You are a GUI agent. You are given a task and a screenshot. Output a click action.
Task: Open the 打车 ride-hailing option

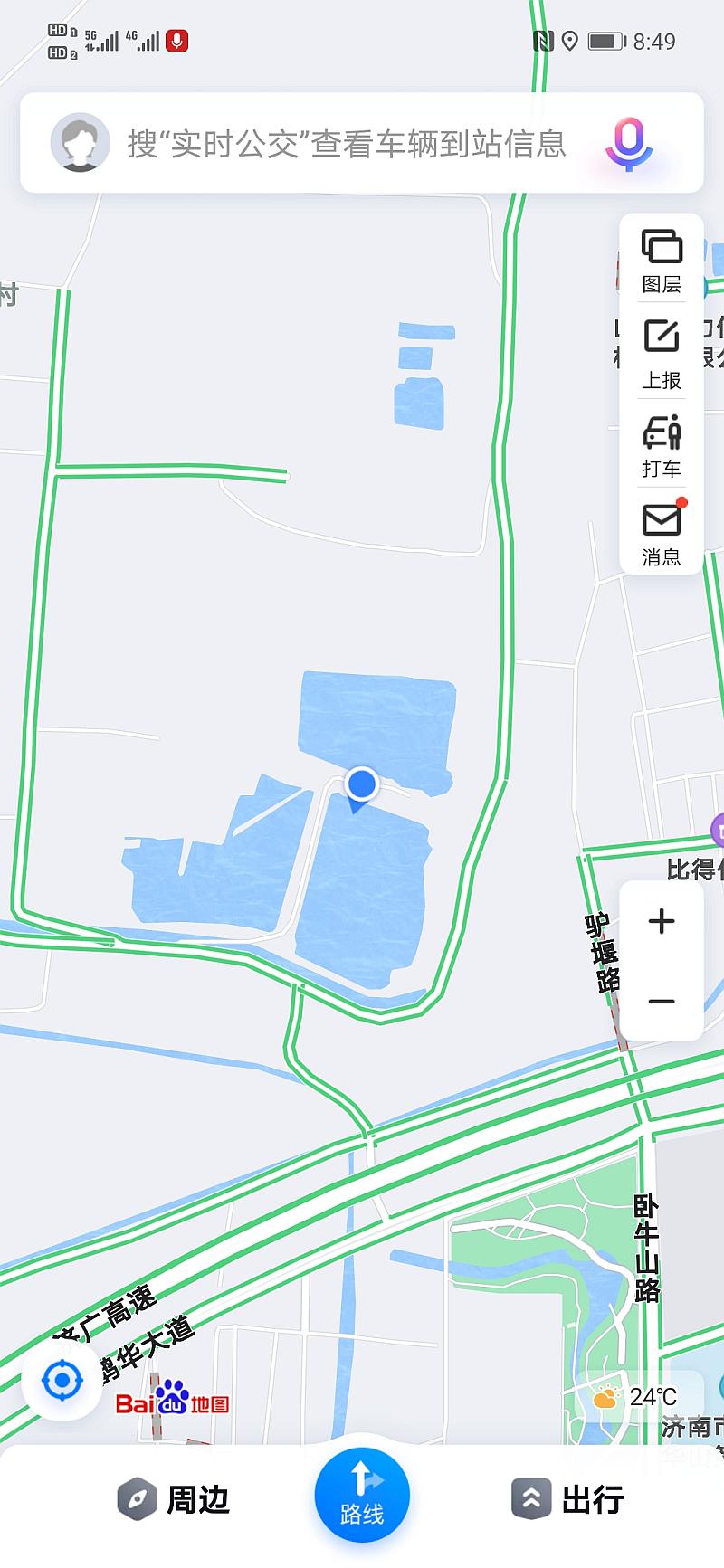pyautogui.click(x=662, y=445)
